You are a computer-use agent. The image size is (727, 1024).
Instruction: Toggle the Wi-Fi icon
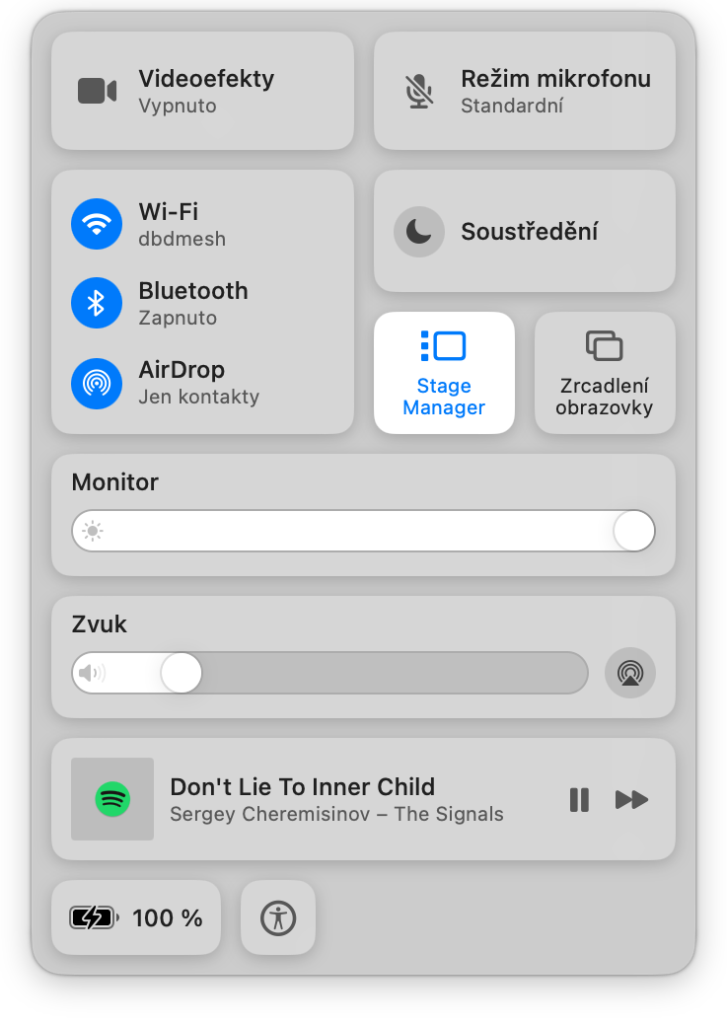click(97, 224)
